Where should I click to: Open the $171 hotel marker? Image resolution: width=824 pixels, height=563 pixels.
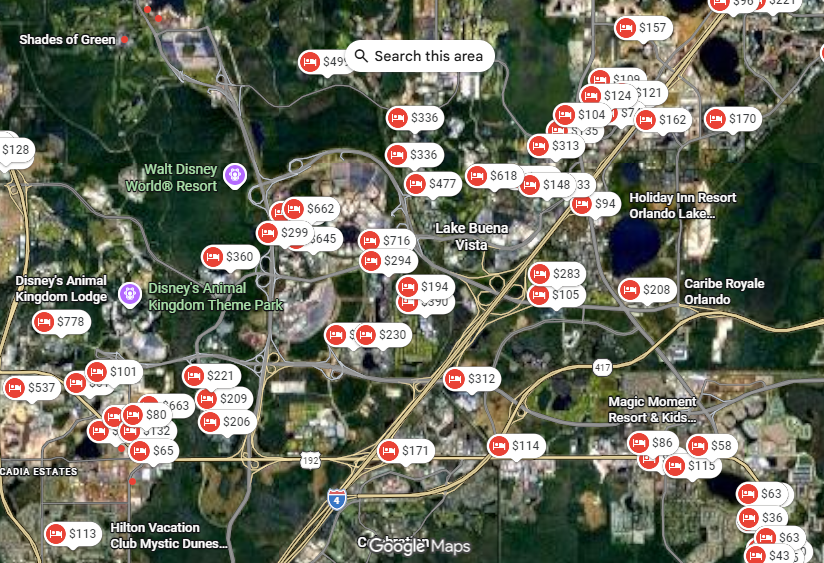point(405,451)
